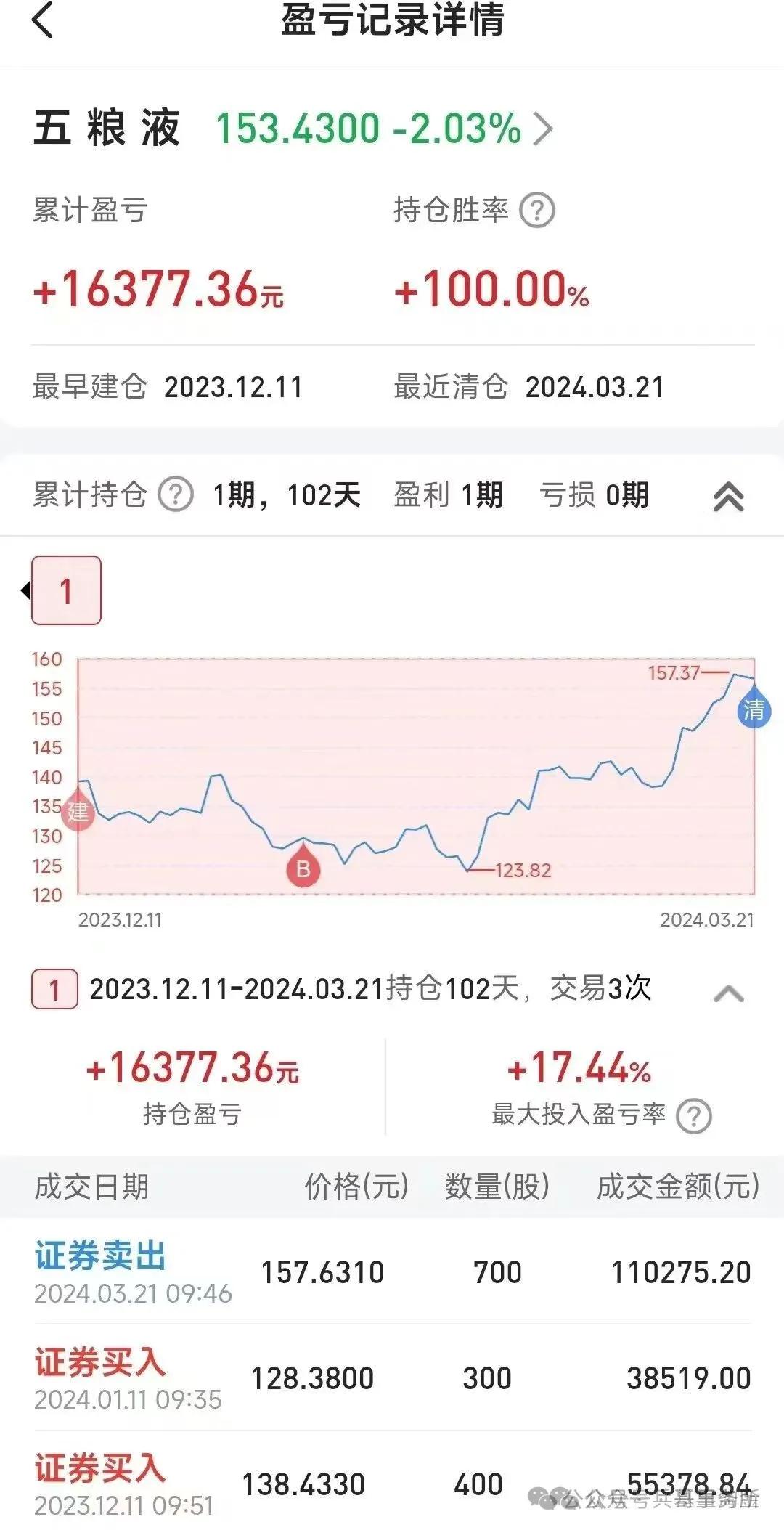Collapse the cumulative holdings section
The image size is (784, 1530).
(729, 497)
